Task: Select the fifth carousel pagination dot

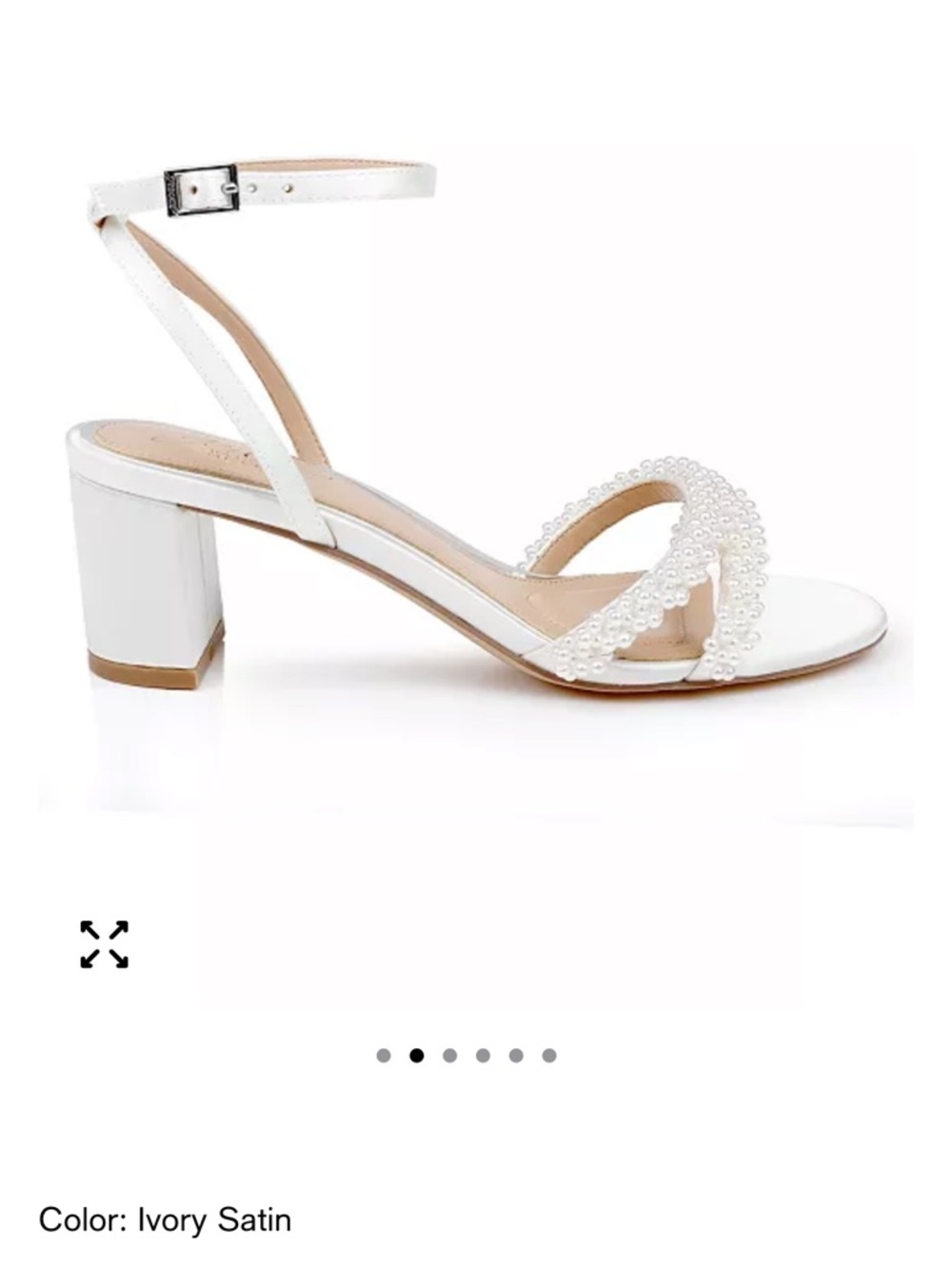Action: 516,1055
